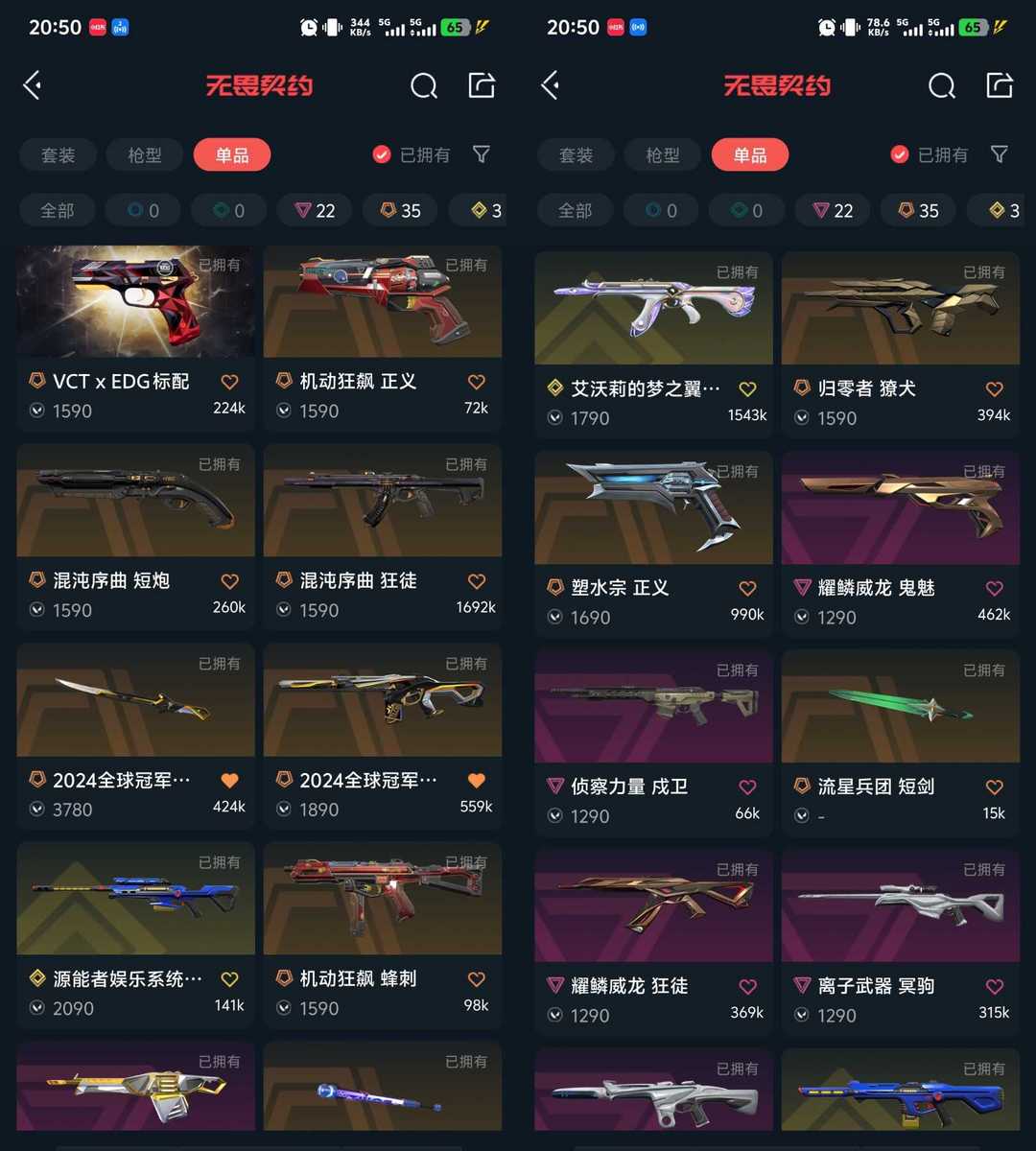Image resolution: width=1036 pixels, height=1151 pixels.
Task: Favorite the 离子武器 冥驹 skin
Action: (x=994, y=986)
